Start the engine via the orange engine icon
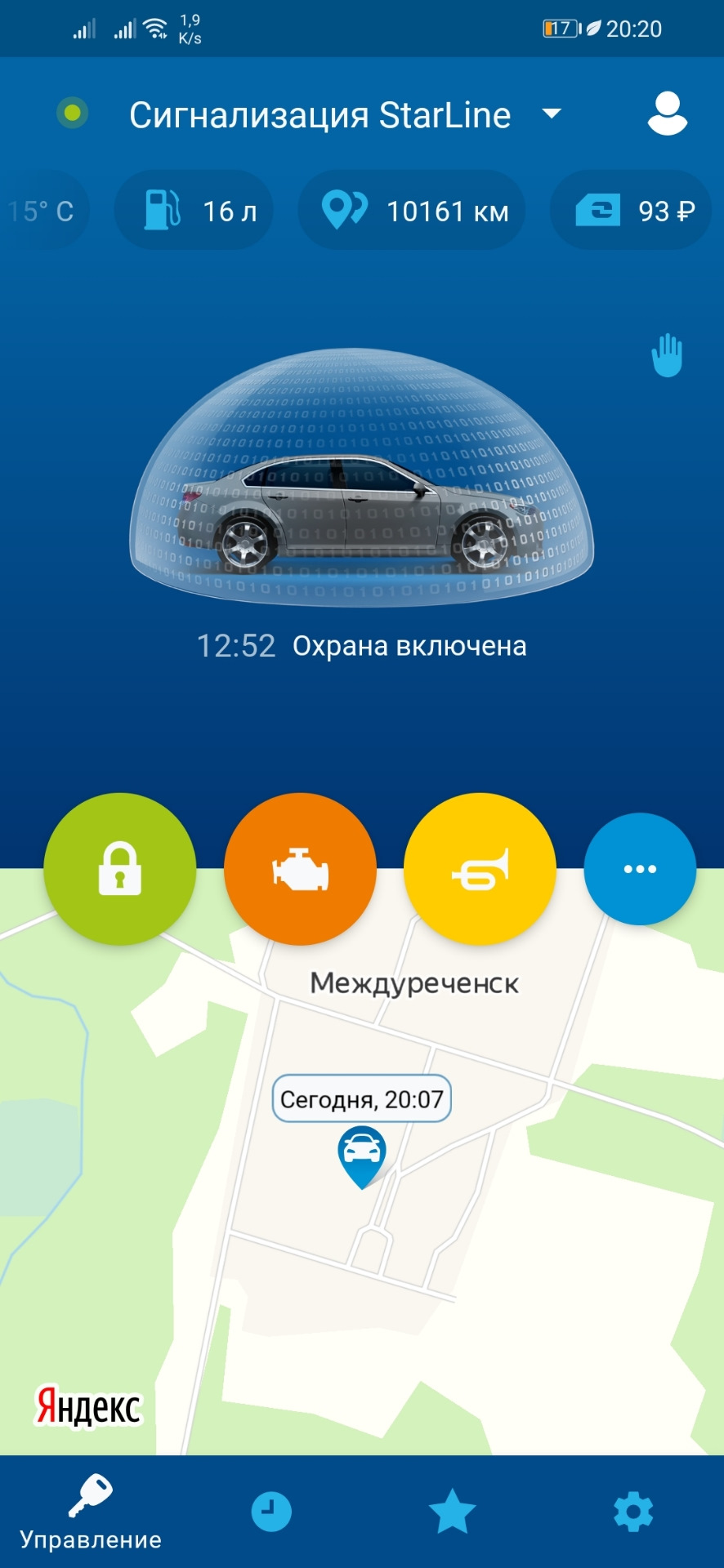The height and width of the screenshot is (1568, 724). click(299, 868)
